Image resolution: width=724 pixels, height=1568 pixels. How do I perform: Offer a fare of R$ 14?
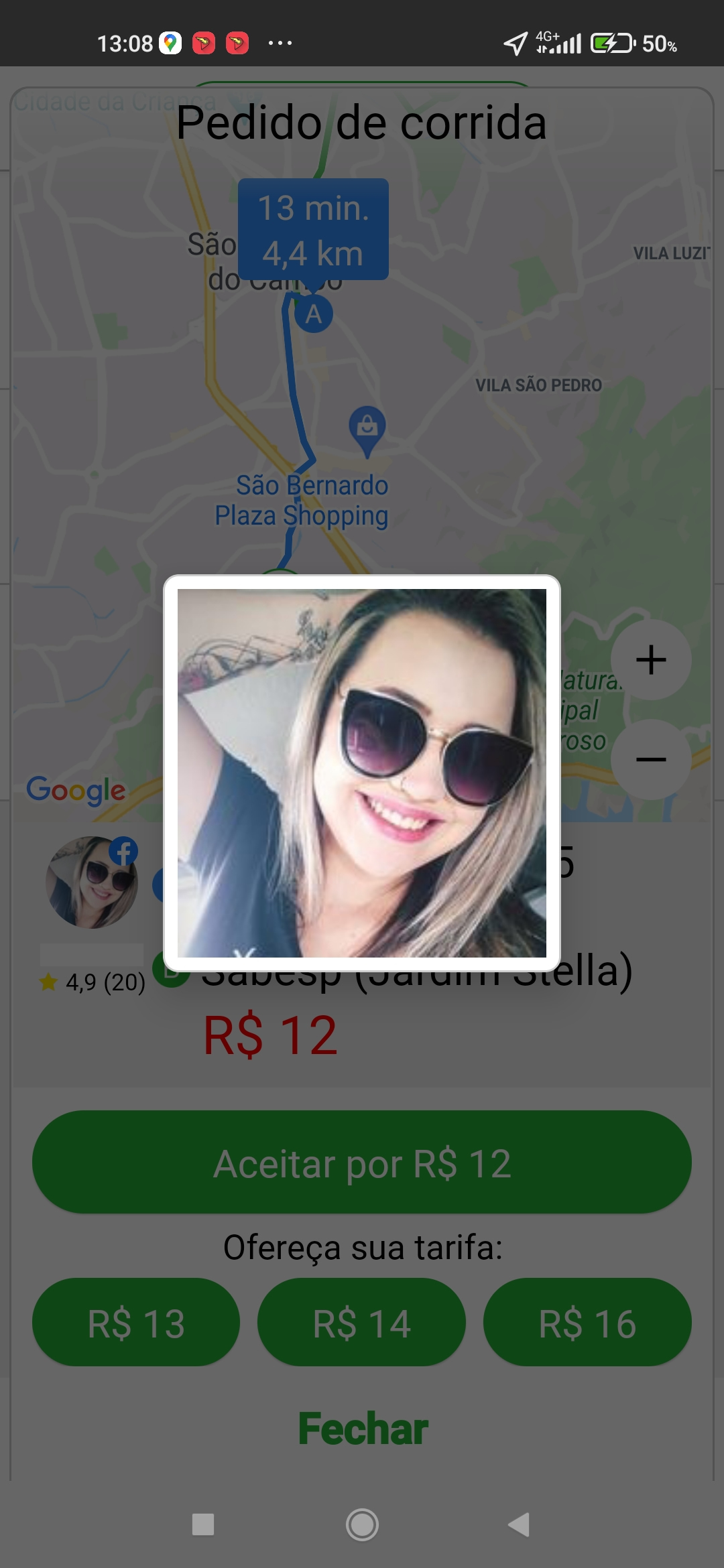362,1323
